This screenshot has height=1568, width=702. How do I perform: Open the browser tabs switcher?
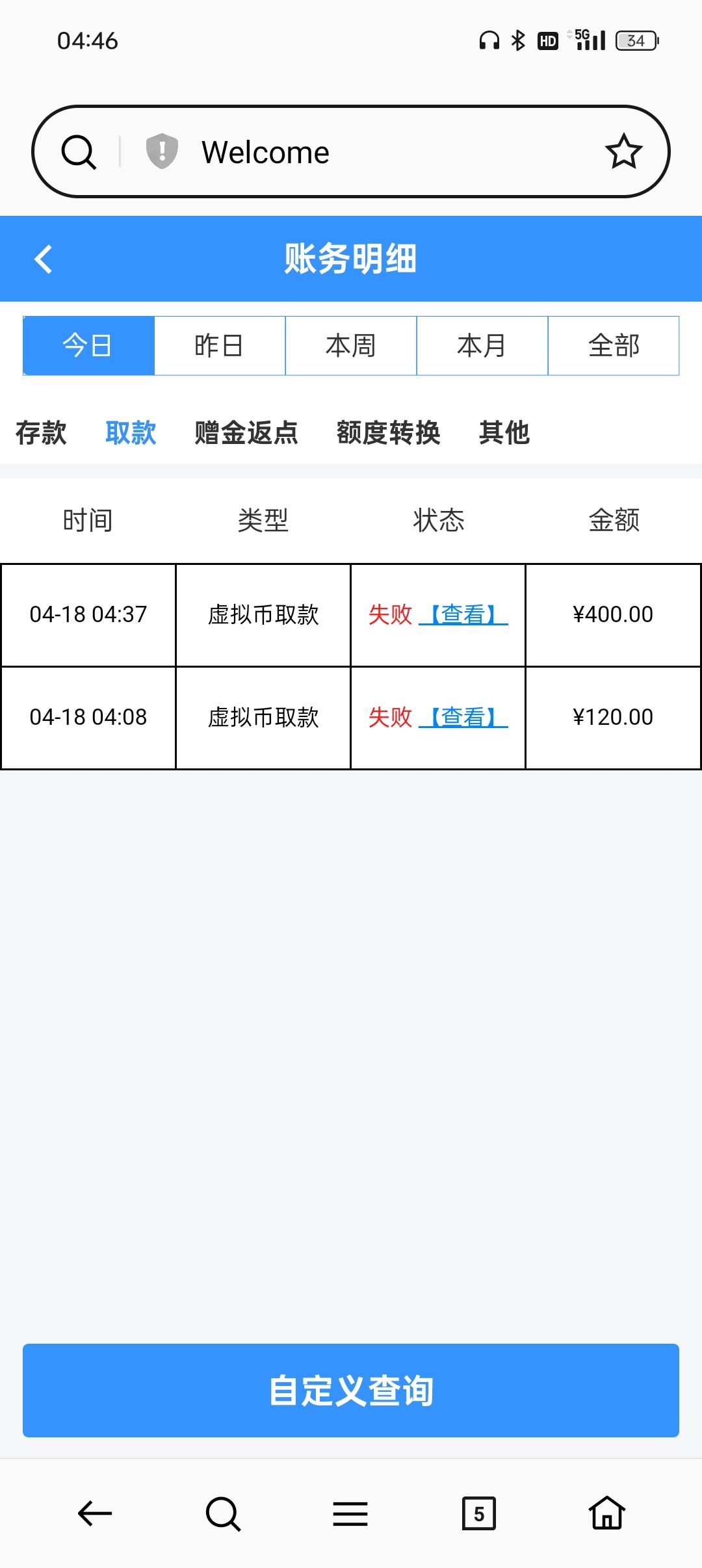coord(479,1513)
